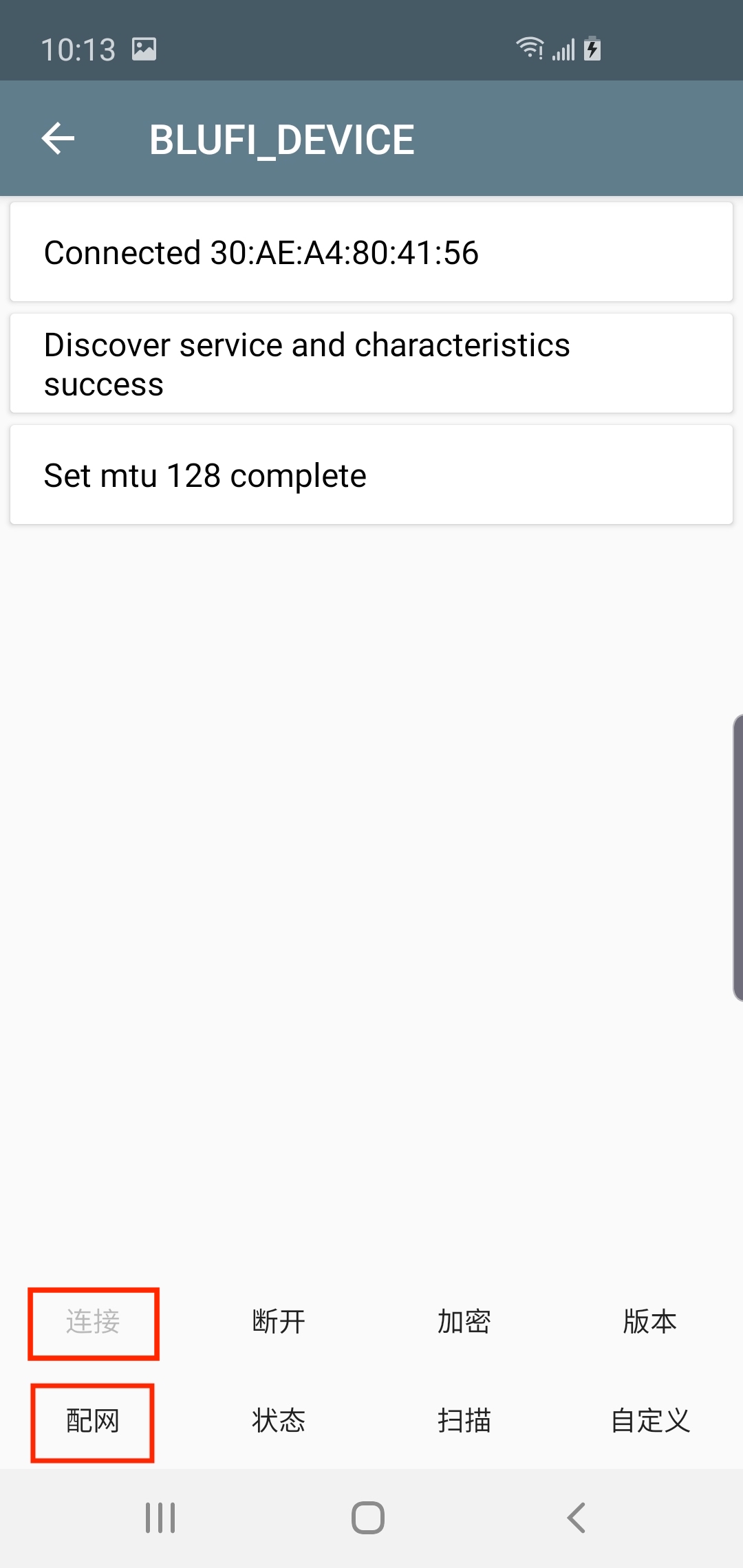743x1568 pixels.
Task: Start provisioning with the 配网 button
Action: (x=93, y=1420)
